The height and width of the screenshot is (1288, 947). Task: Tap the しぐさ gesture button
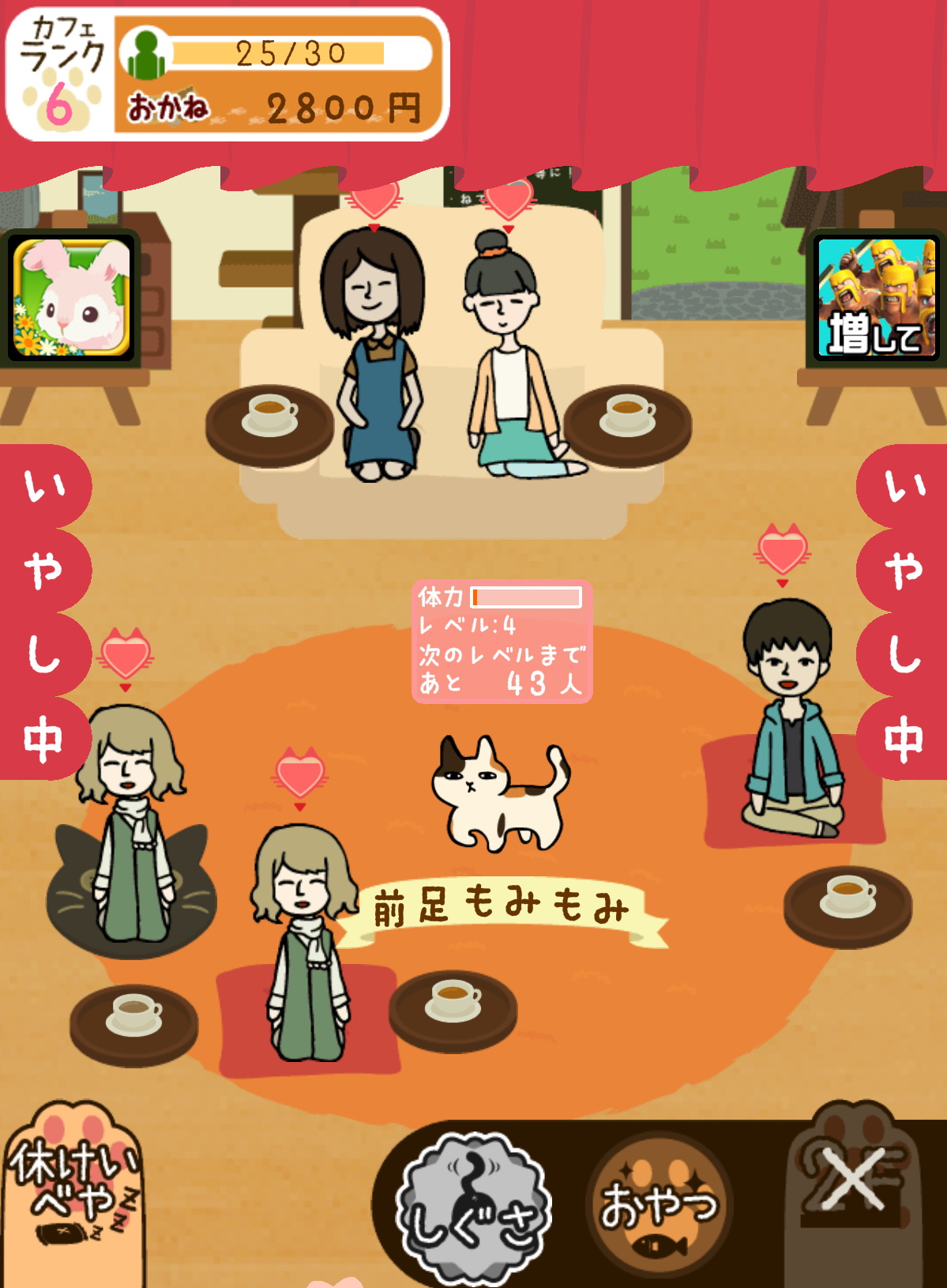coord(473,1205)
